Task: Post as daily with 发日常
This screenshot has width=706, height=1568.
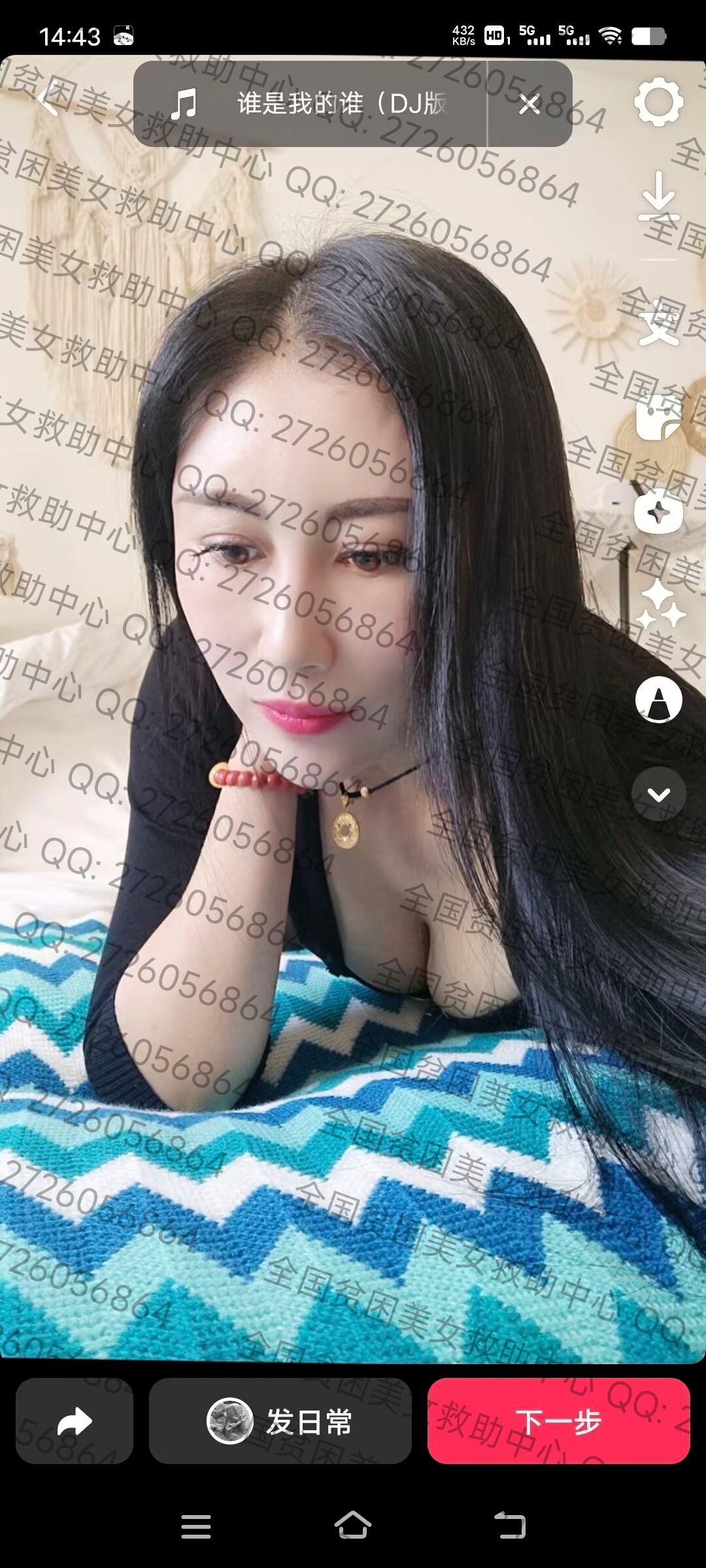Action: pos(280,1421)
